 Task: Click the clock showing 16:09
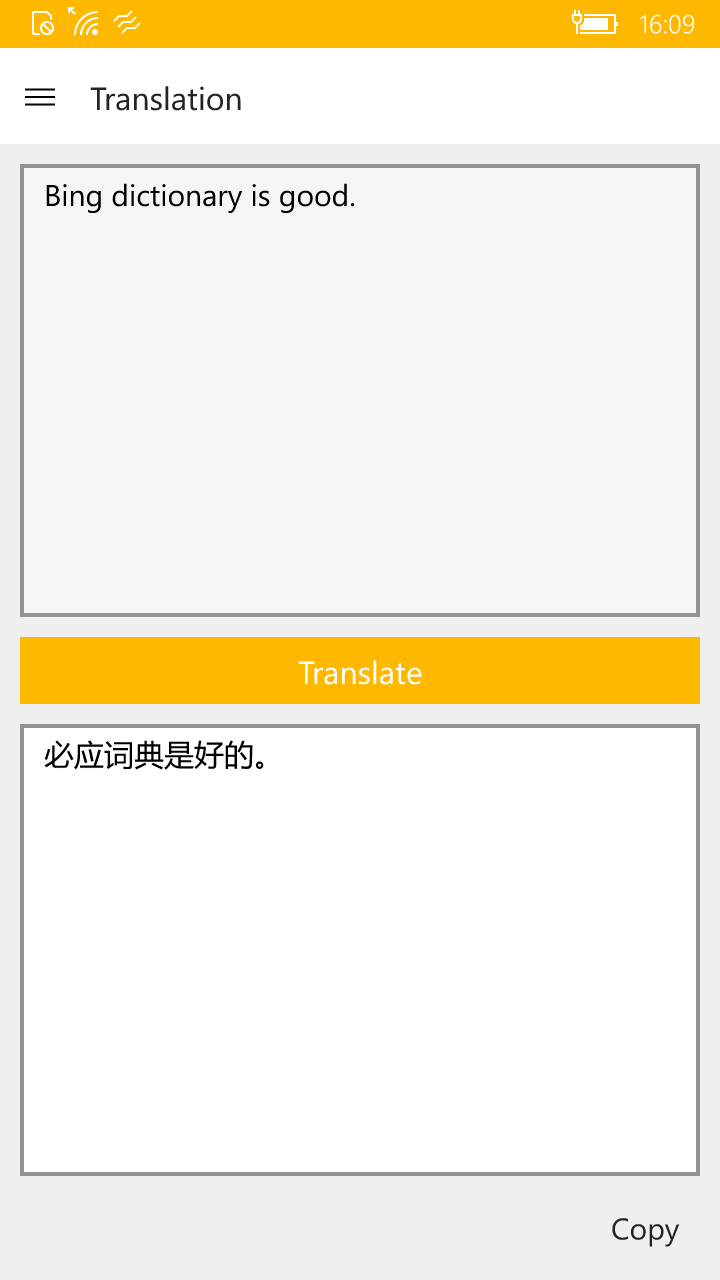point(667,23)
